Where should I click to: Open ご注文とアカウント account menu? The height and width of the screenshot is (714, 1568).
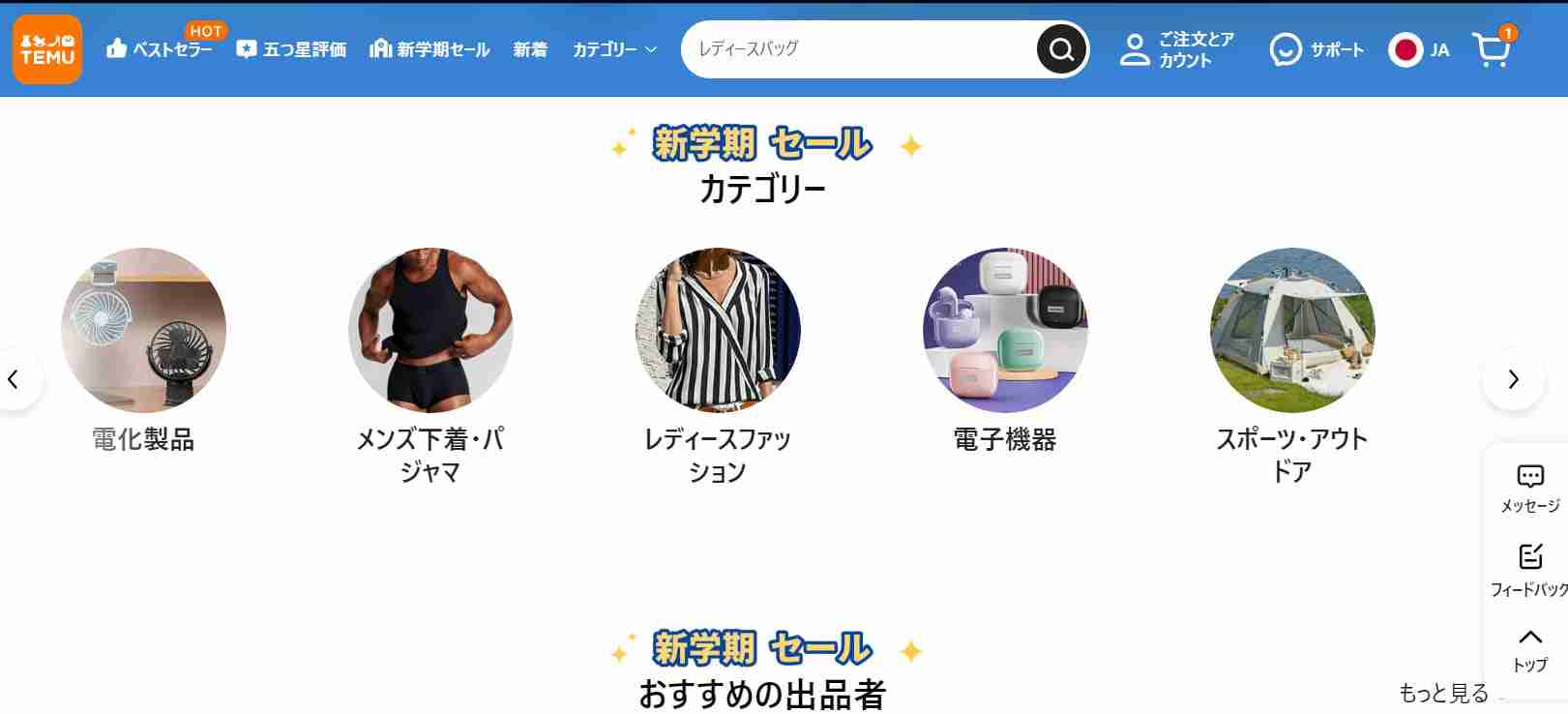click(x=1177, y=49)
